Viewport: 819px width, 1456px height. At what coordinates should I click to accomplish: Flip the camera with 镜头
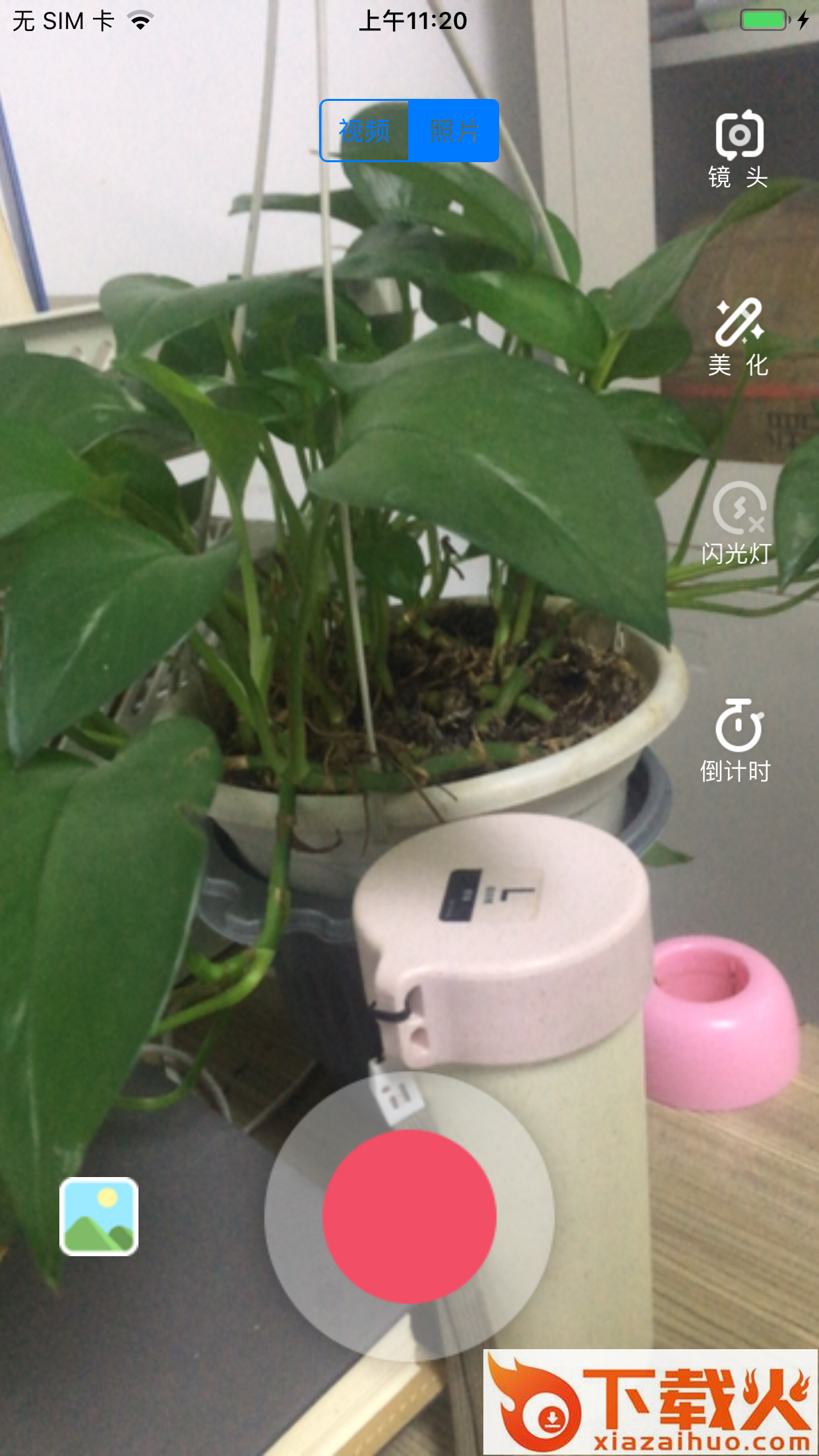point(739,148)
